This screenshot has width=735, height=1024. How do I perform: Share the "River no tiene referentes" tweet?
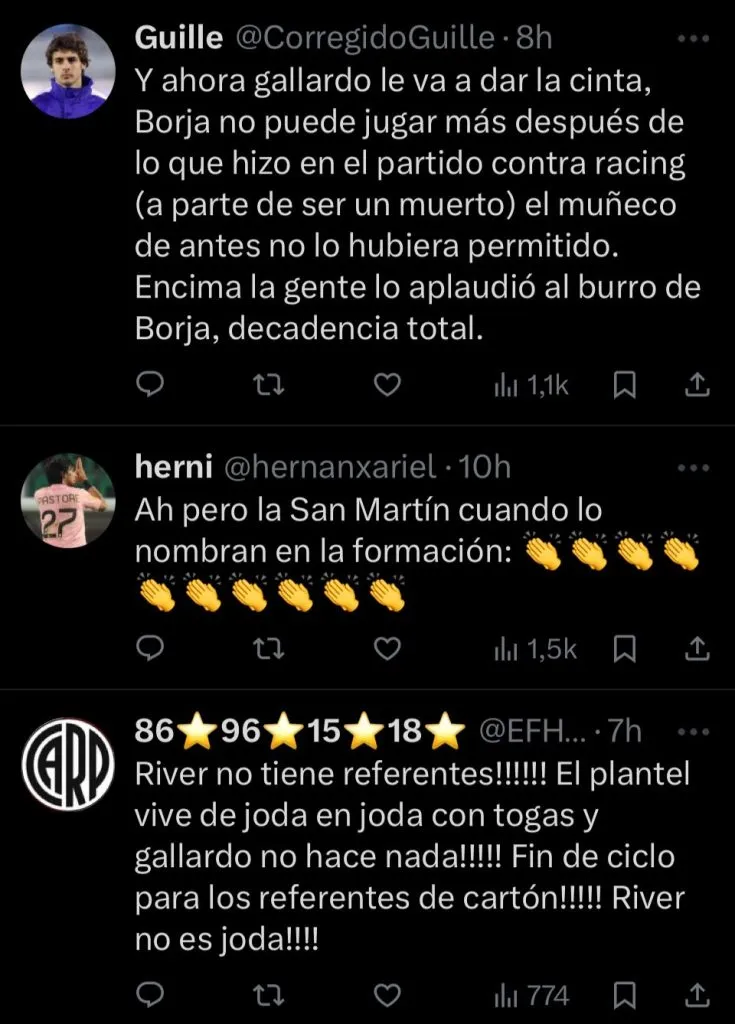(698, 995)
